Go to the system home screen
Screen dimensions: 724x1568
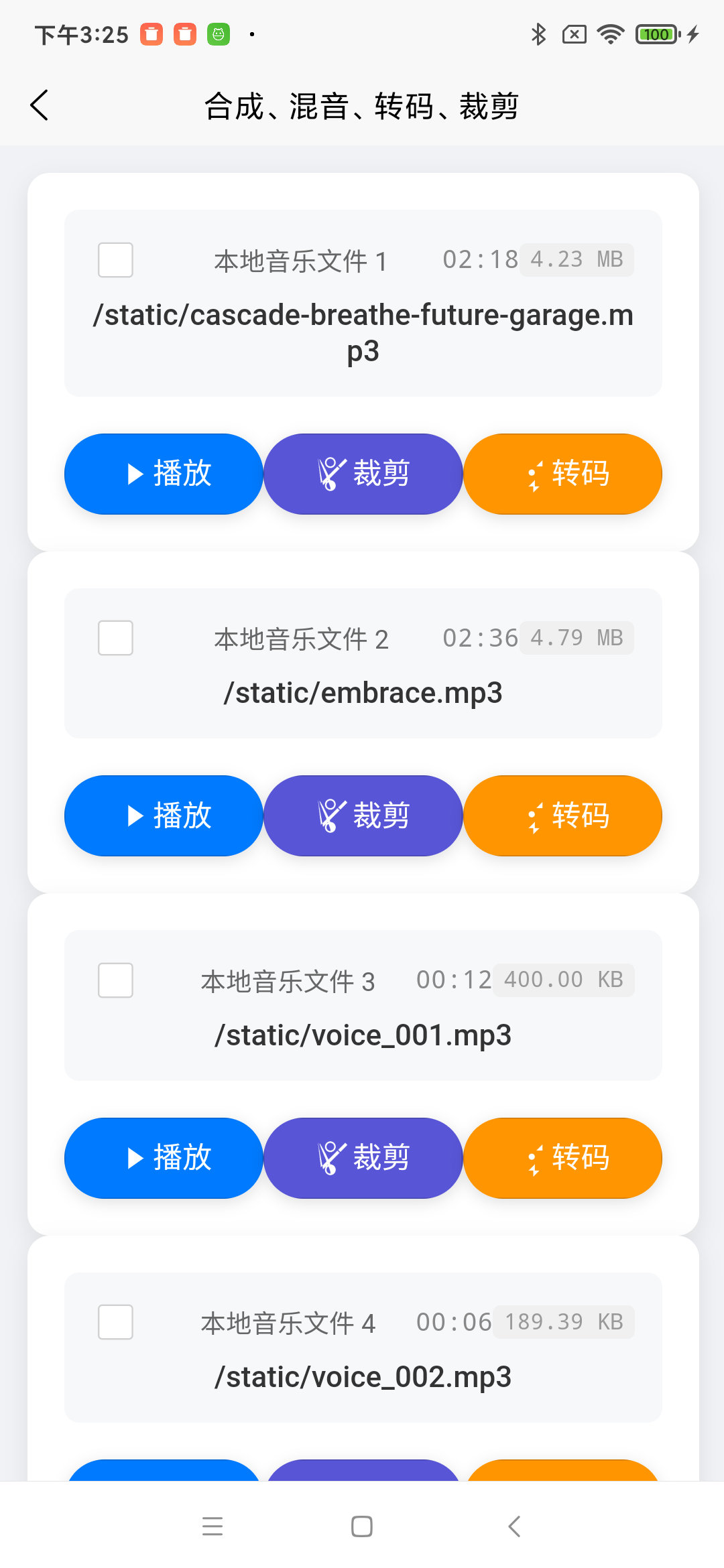[x=362, y=1527]
